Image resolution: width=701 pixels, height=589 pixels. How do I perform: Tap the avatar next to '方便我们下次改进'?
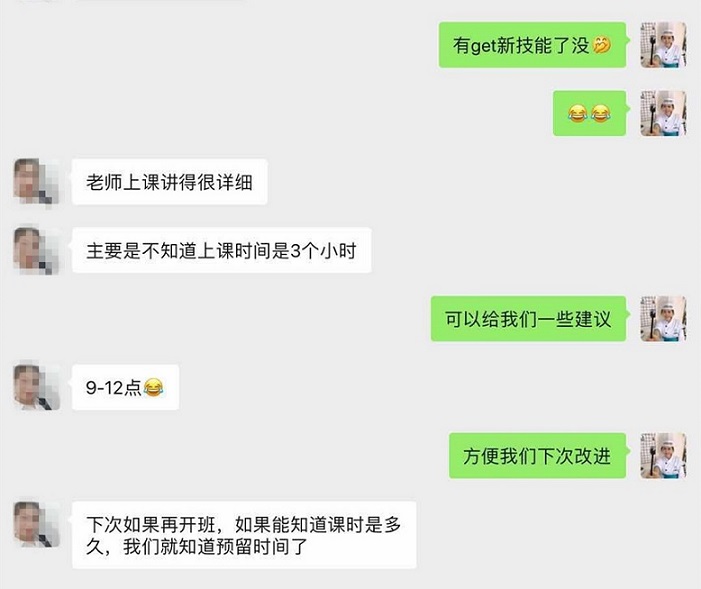click(x=662, y=455)
